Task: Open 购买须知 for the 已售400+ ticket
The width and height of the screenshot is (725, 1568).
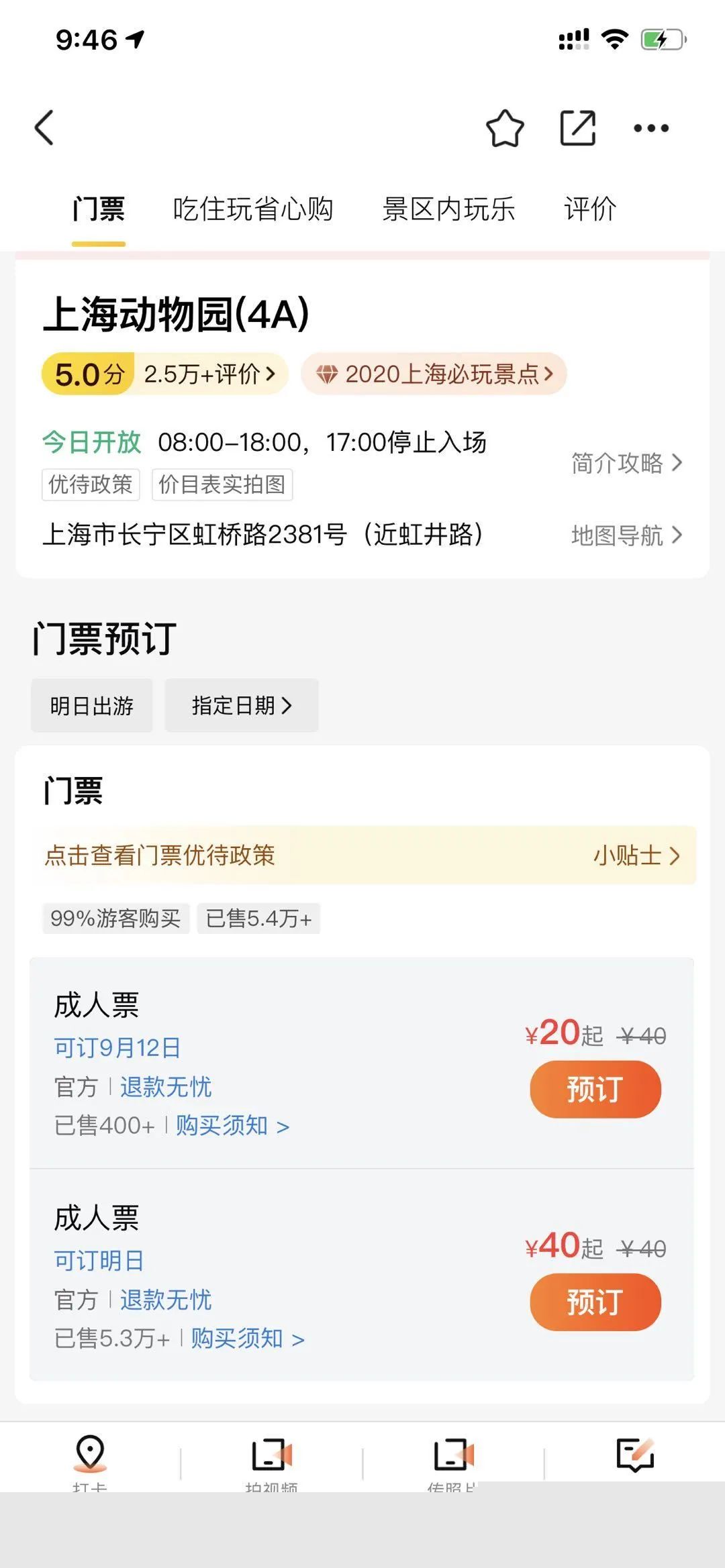Action: (x=232, y=1126)
